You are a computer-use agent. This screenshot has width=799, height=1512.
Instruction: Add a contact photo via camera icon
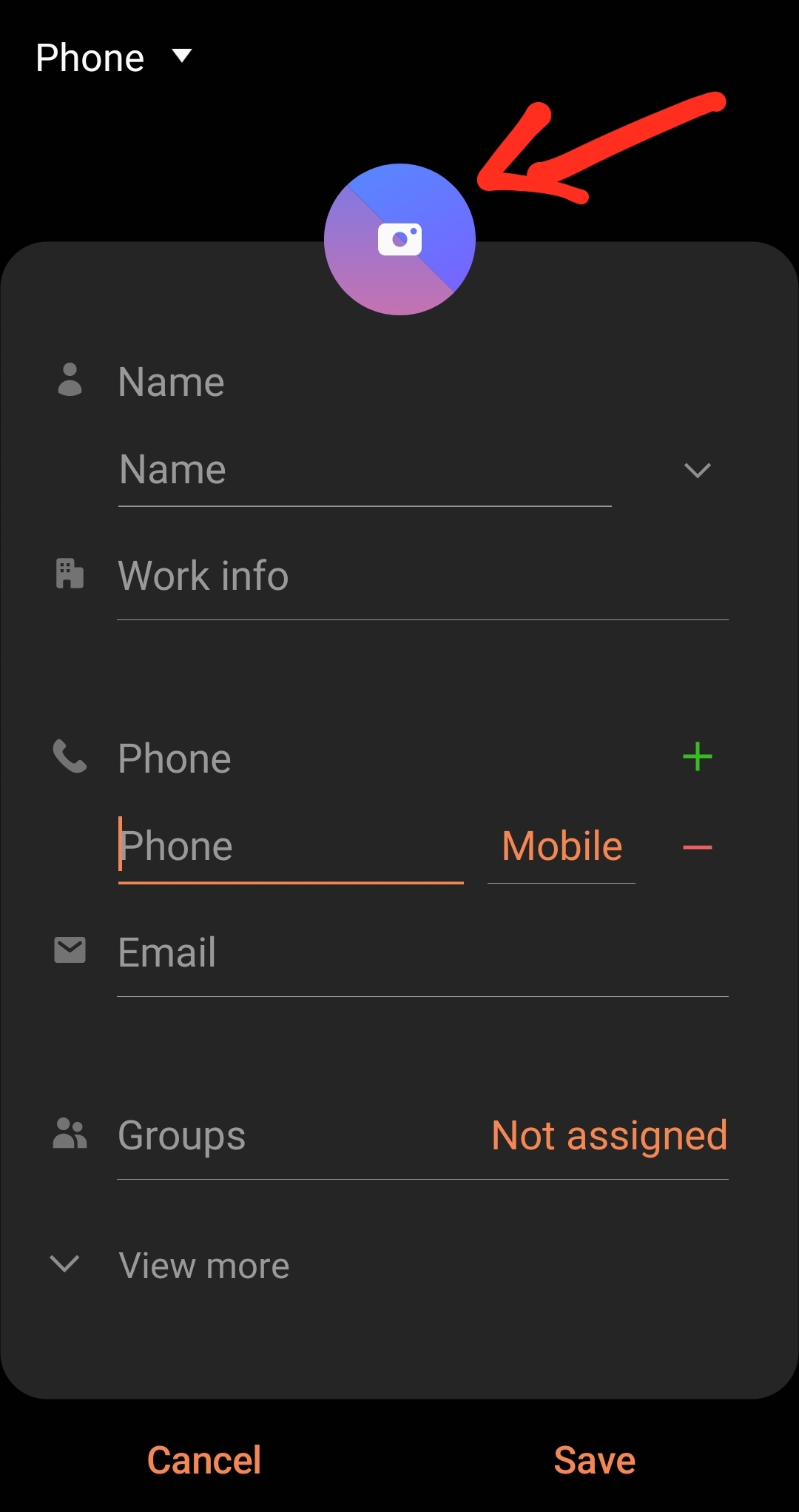pyautogui.click(x=399, y=239)
